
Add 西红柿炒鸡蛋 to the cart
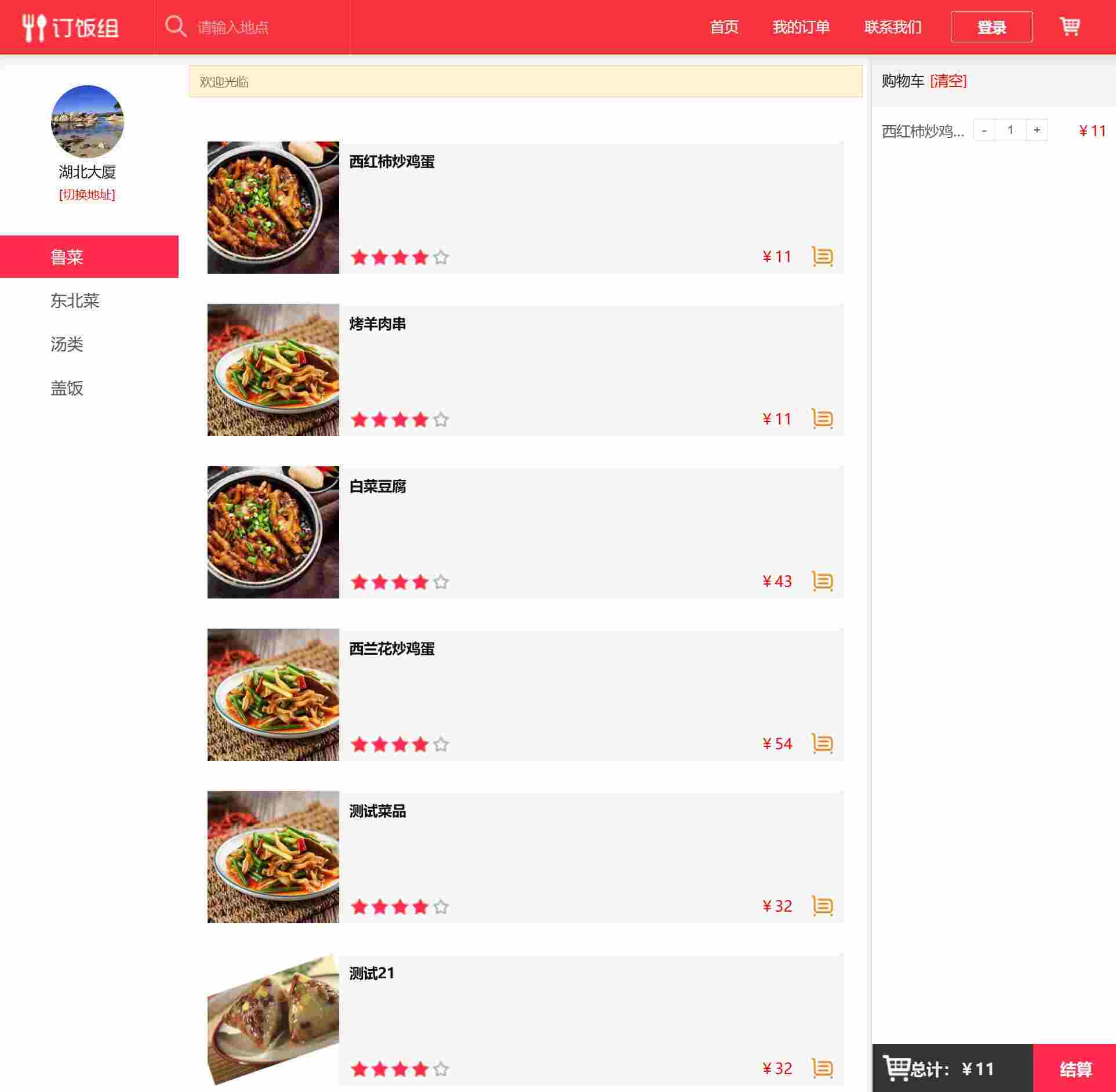tap(822, 256)
